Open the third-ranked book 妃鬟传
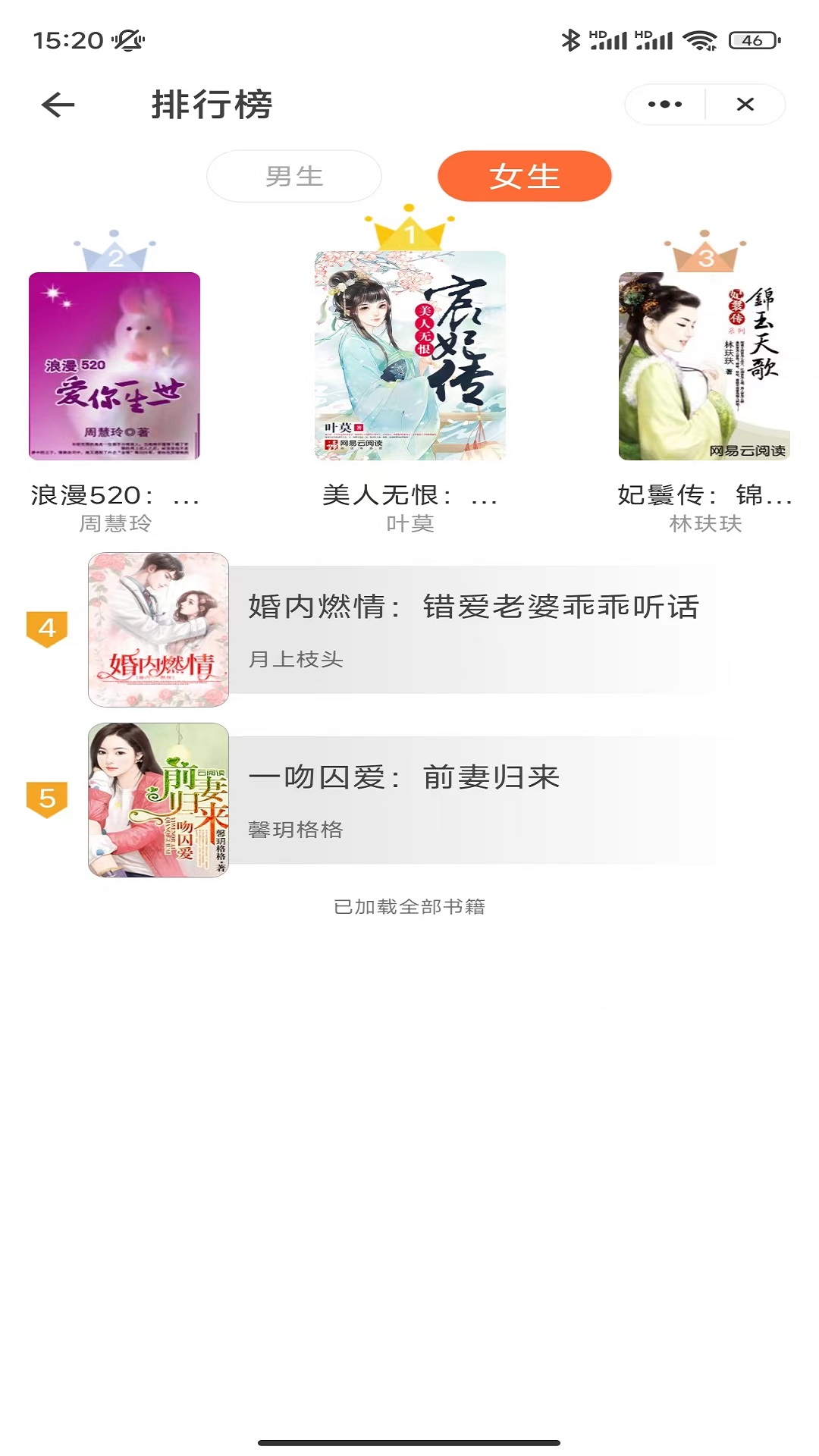The height and width of the screenshot is (1456, 819). [x=704, y=366]
